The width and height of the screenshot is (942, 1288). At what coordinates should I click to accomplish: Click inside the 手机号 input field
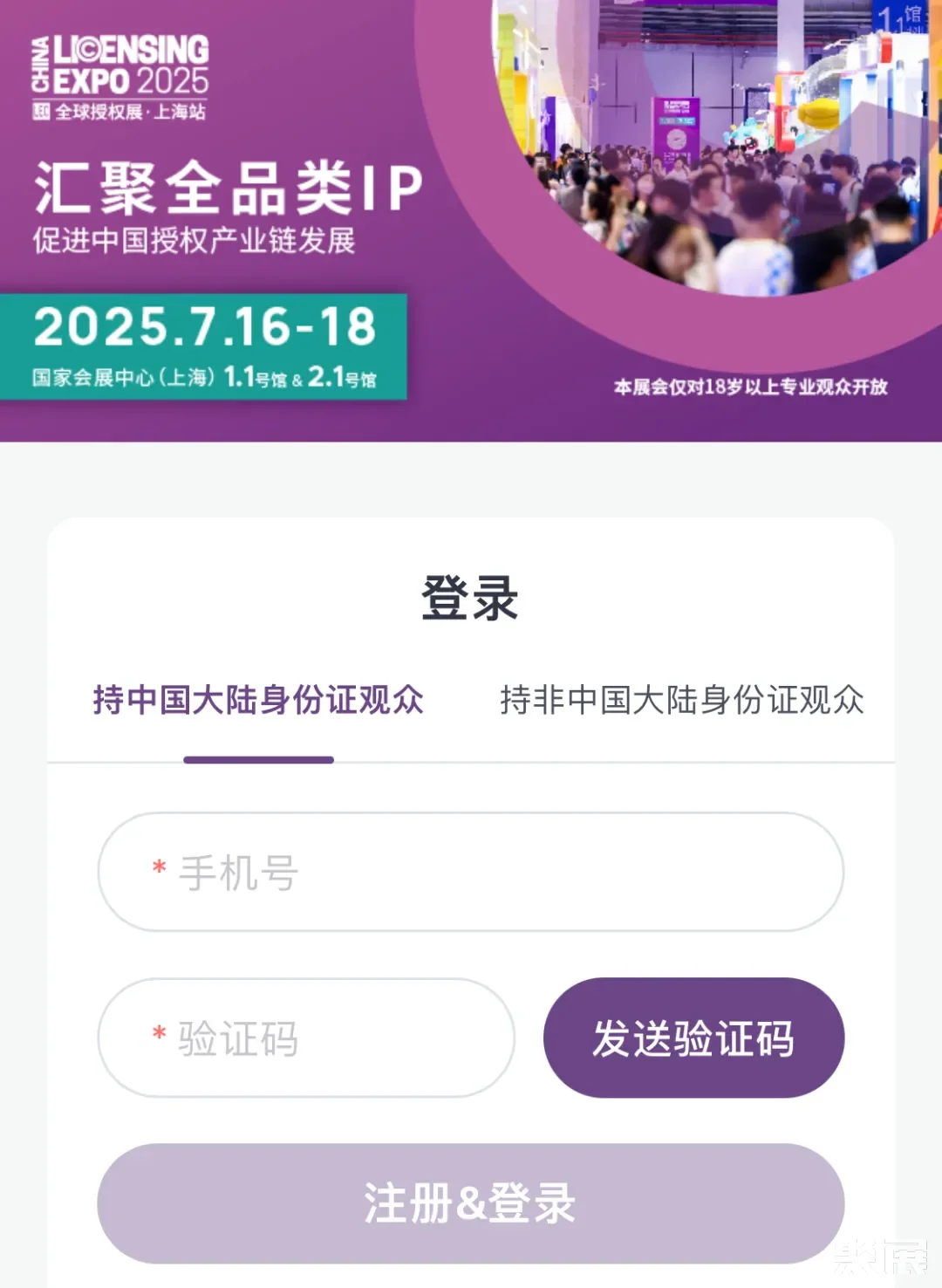[x=471, y=870]
